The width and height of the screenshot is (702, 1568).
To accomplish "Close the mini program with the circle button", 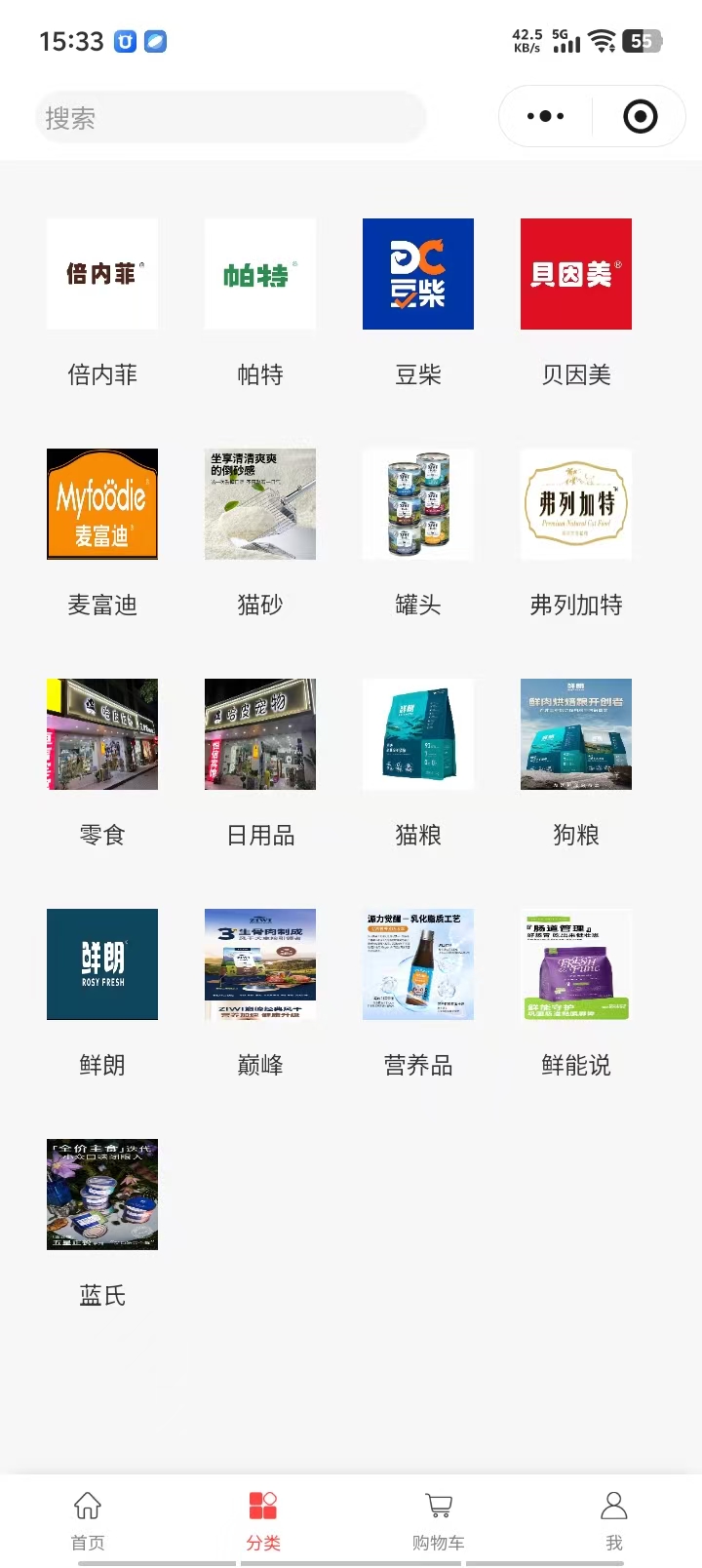I will coord(640,117).
